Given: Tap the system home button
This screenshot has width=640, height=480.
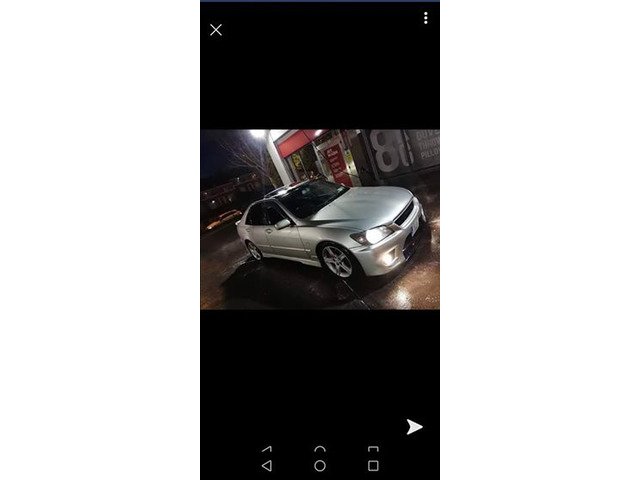Looking at the screenshot, I should [320, 465].
